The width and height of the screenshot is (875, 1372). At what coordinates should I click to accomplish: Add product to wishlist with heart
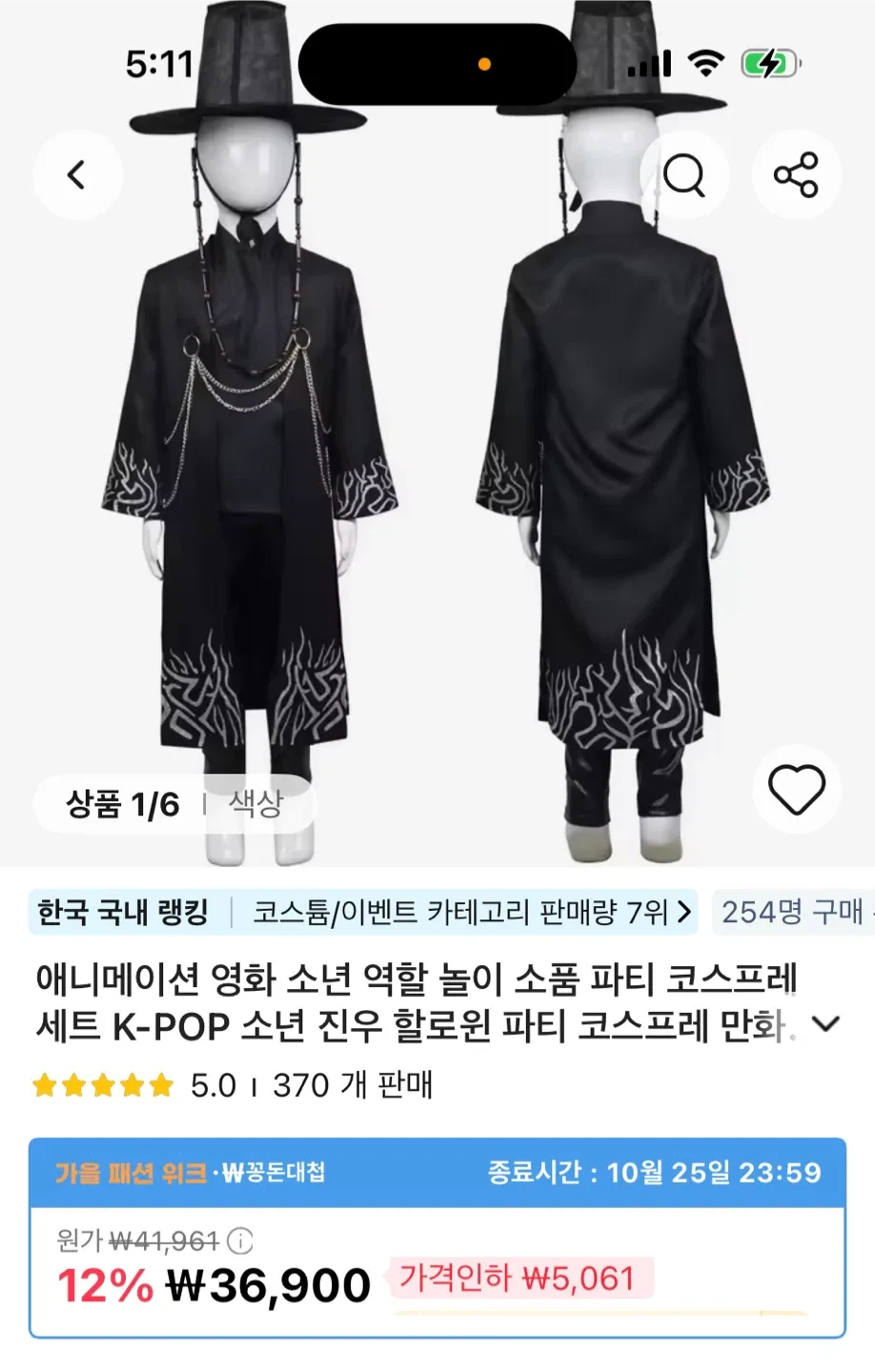796,789
